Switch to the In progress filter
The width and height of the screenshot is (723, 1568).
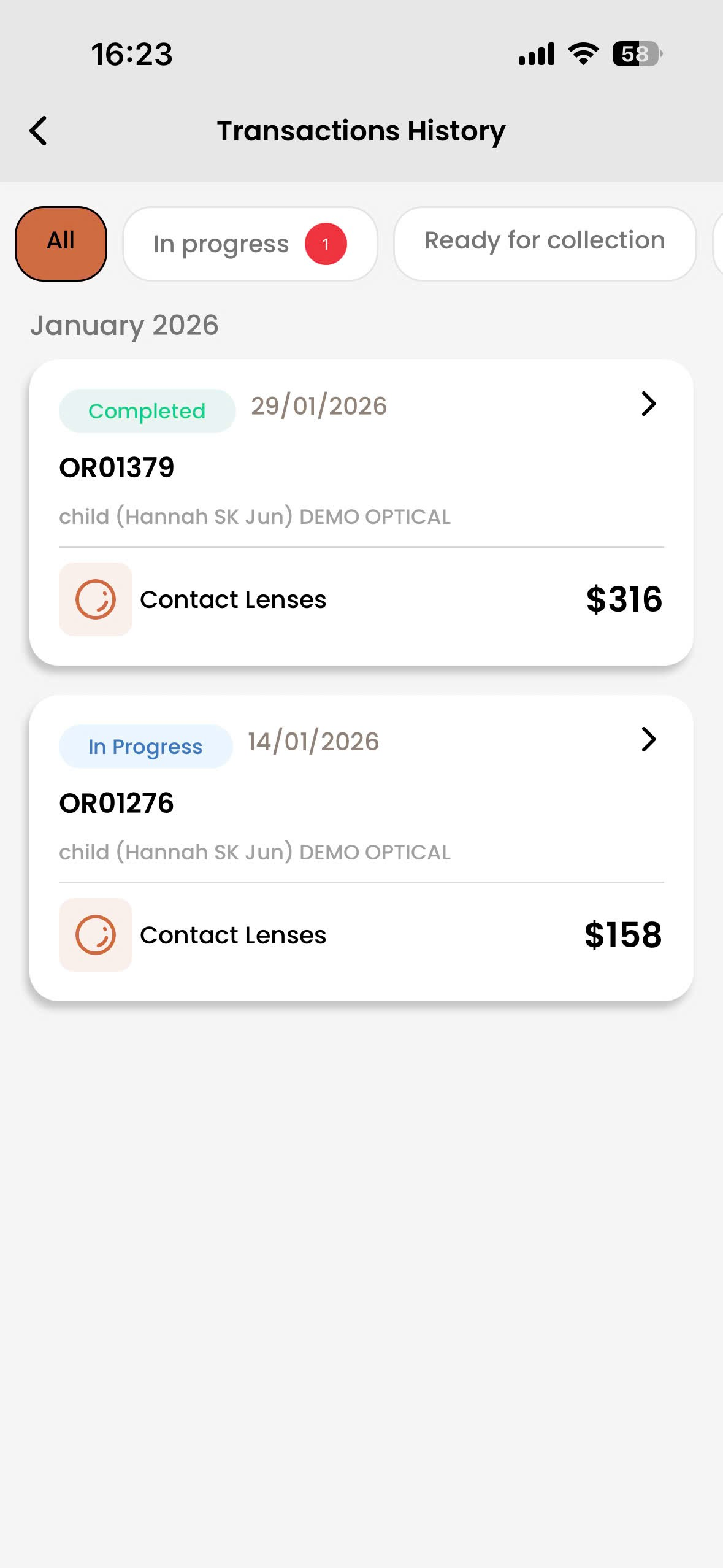[250, 244]
